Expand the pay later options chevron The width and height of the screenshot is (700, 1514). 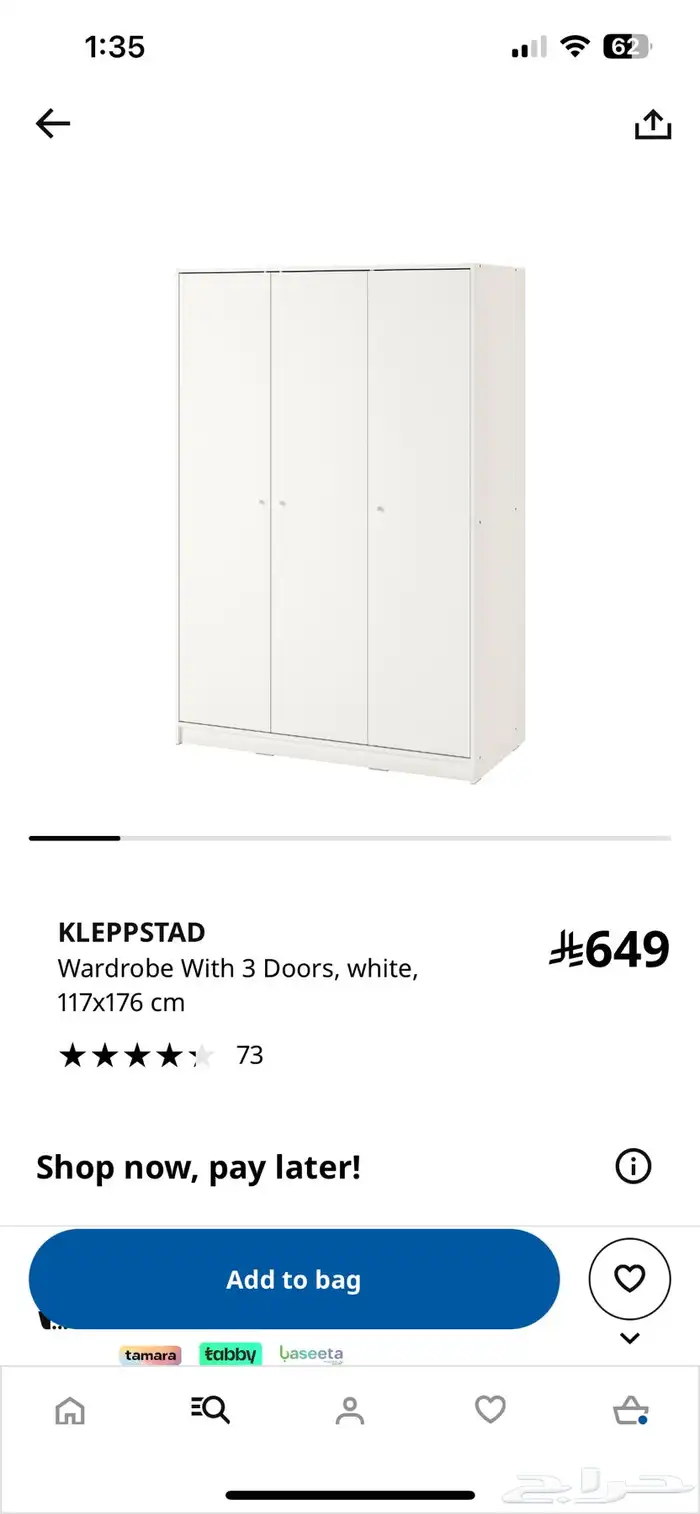[629, 1338]
